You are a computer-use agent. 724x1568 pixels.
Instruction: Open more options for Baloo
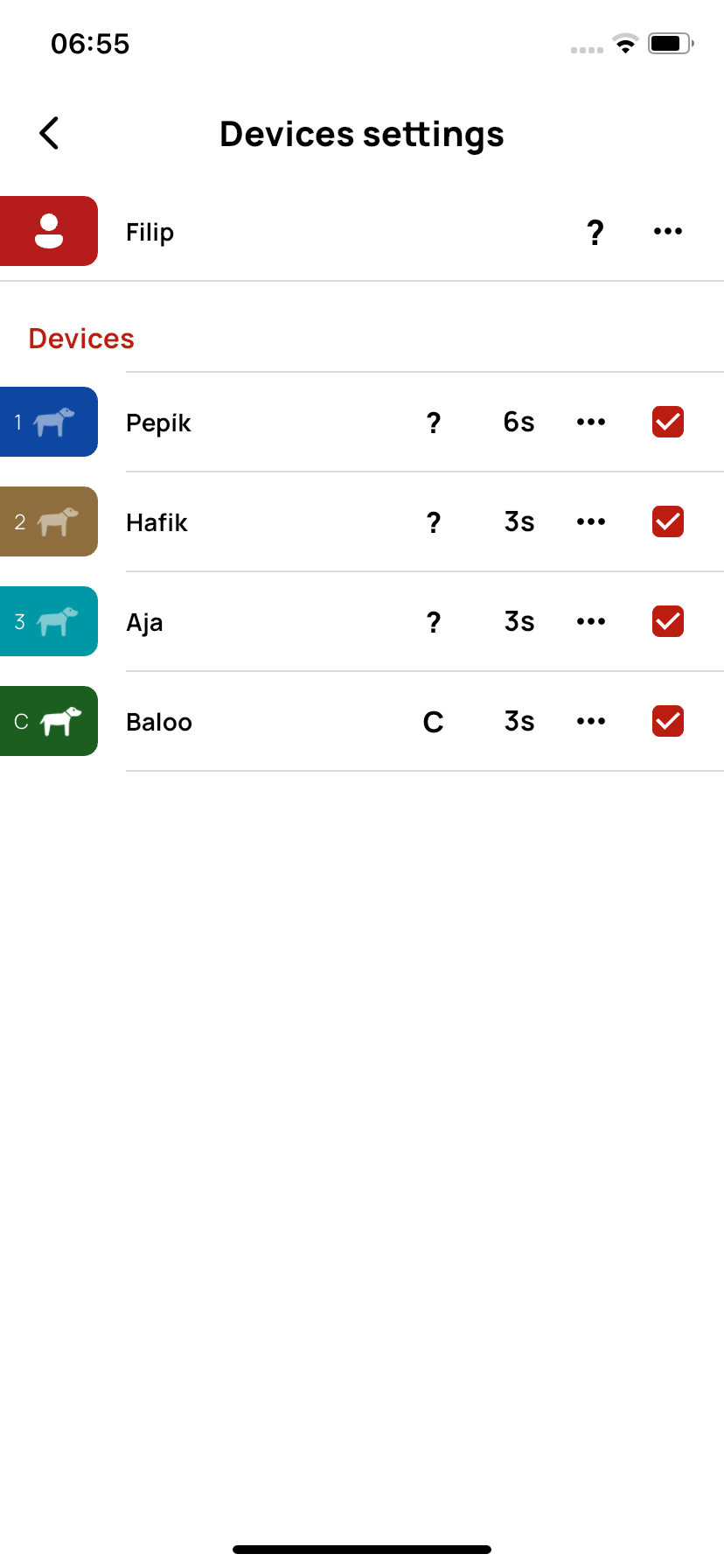tap(590, 722)
